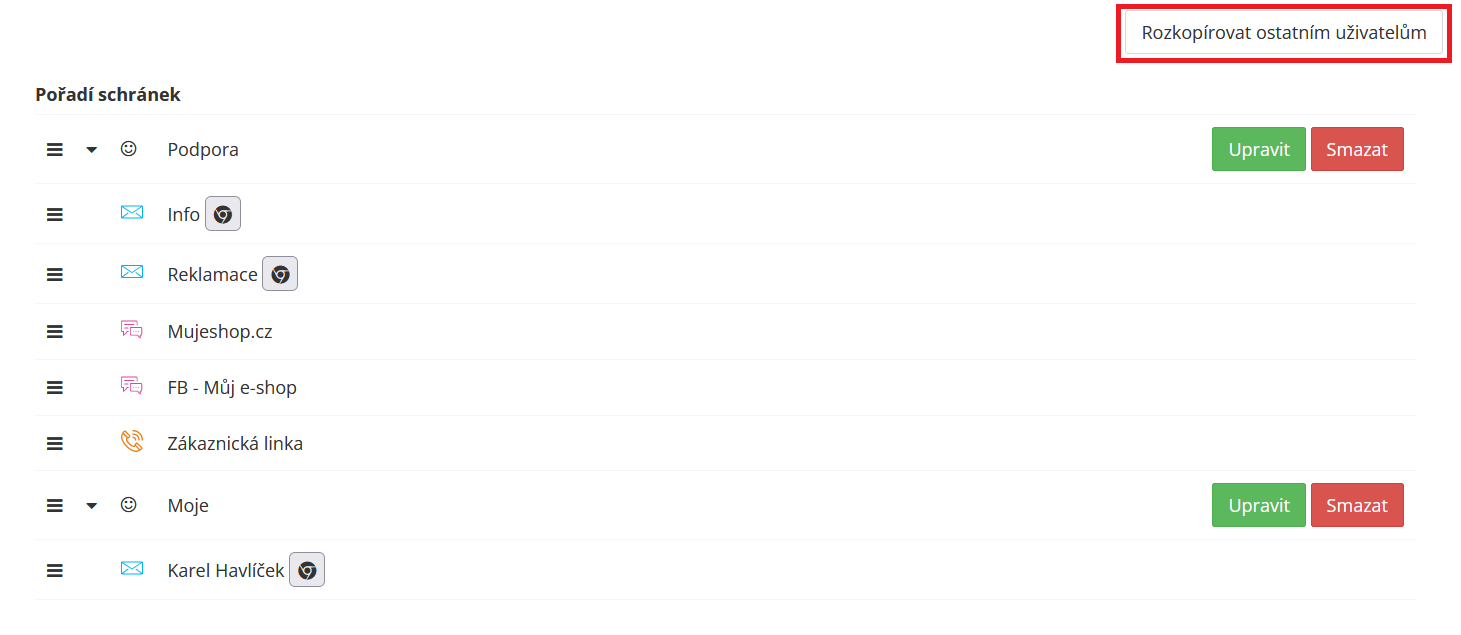
Task: Tap the reorder handle for Info
Action: (x=55, y=214)
